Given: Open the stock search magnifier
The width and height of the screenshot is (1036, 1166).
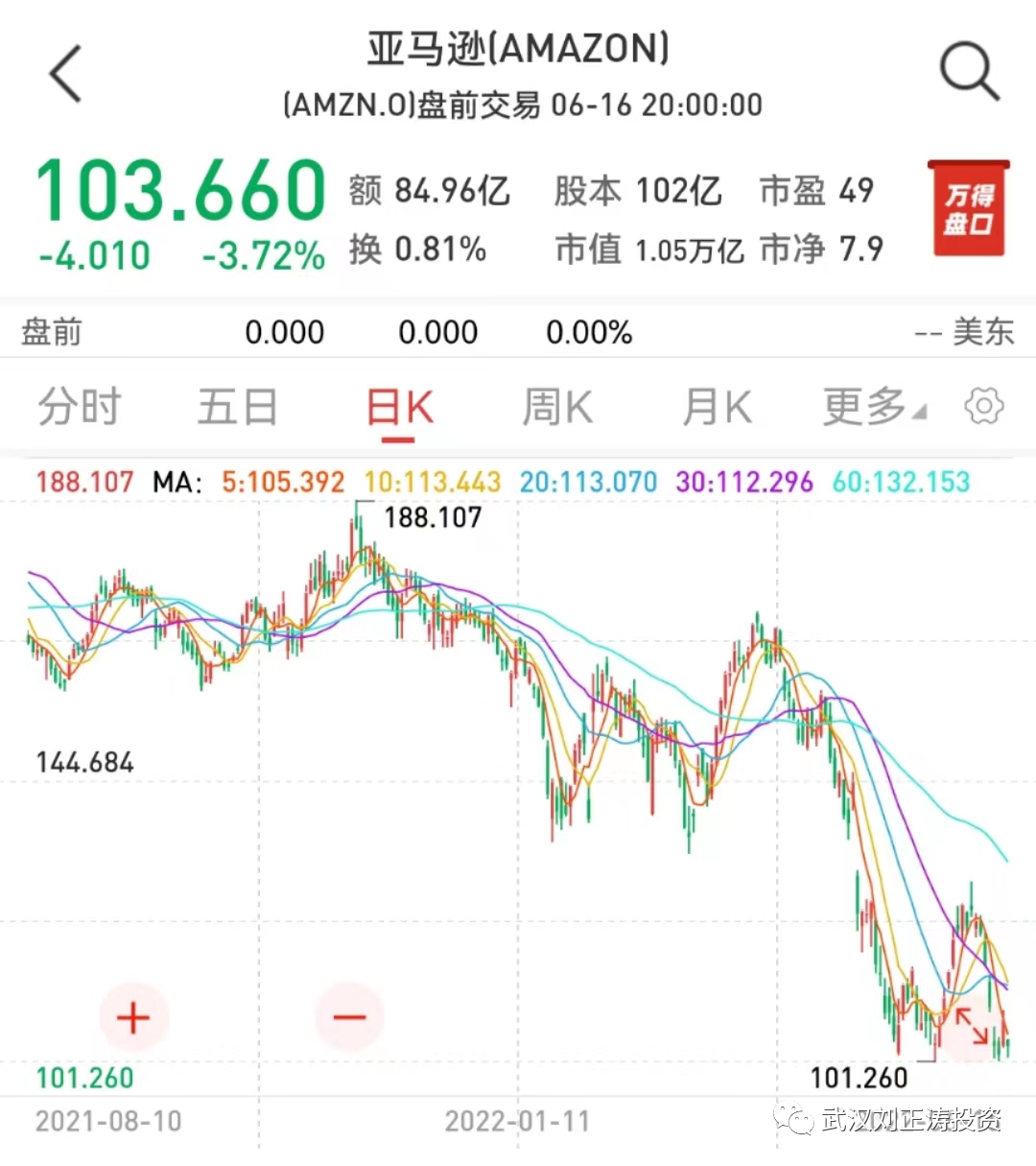Looking at the screenshot, I should coord(969,71).
